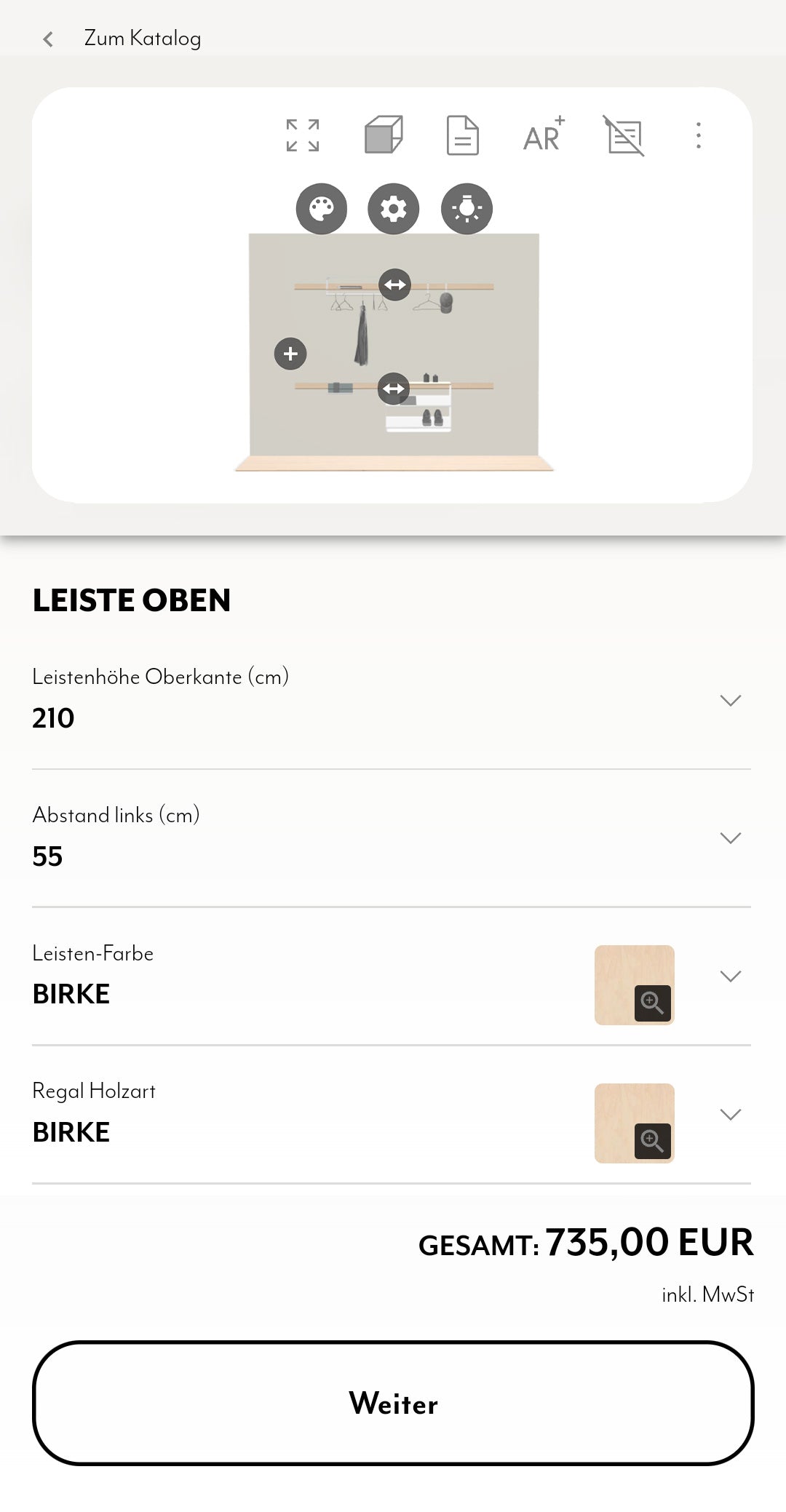The height and width of the screenshot is (1512, 786).
Task: Open the Leisten-Farbe dropdown
Action: click(730, 976)
